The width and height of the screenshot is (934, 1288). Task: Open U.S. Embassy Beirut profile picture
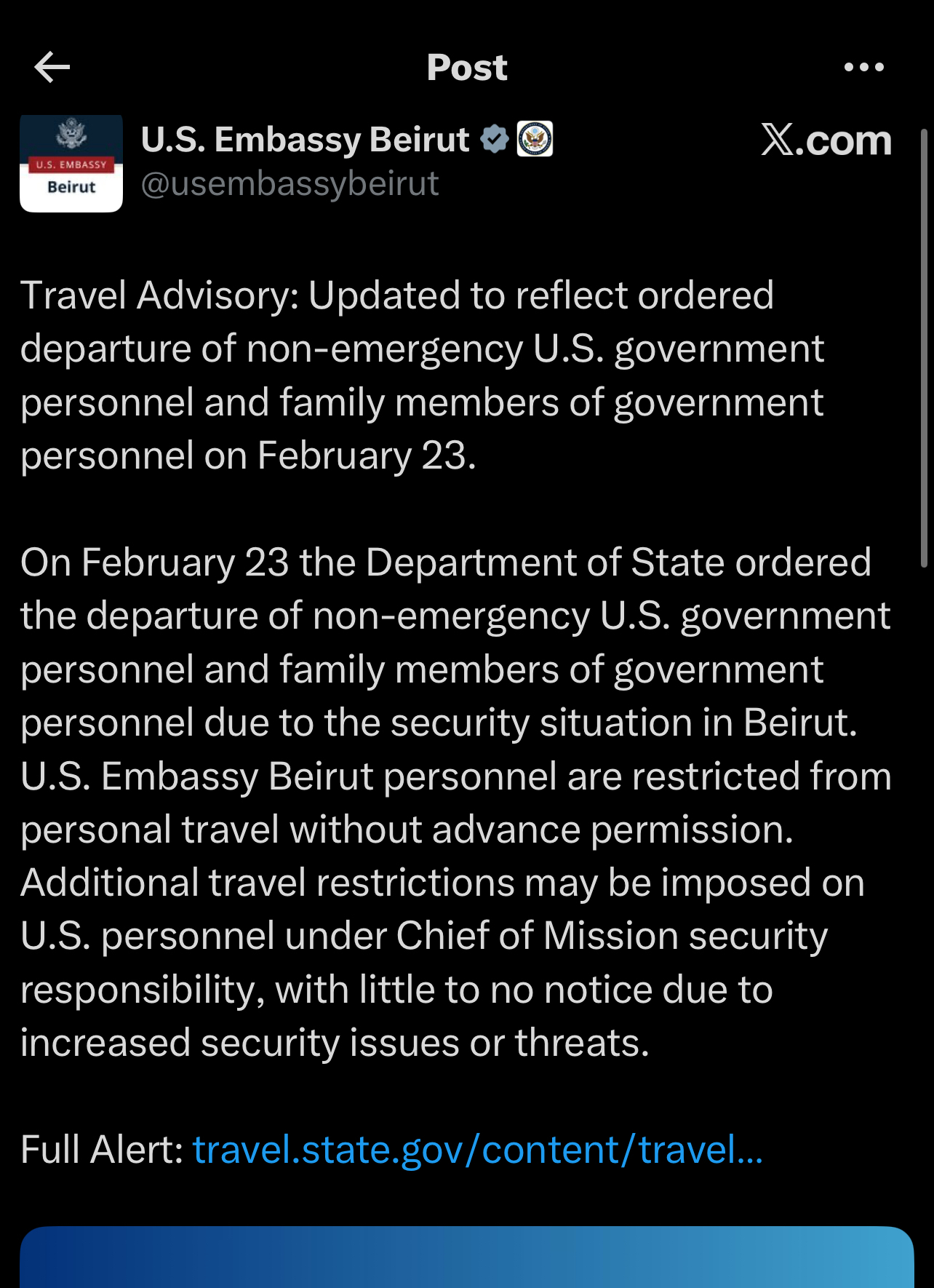click(x=71, y=164)
